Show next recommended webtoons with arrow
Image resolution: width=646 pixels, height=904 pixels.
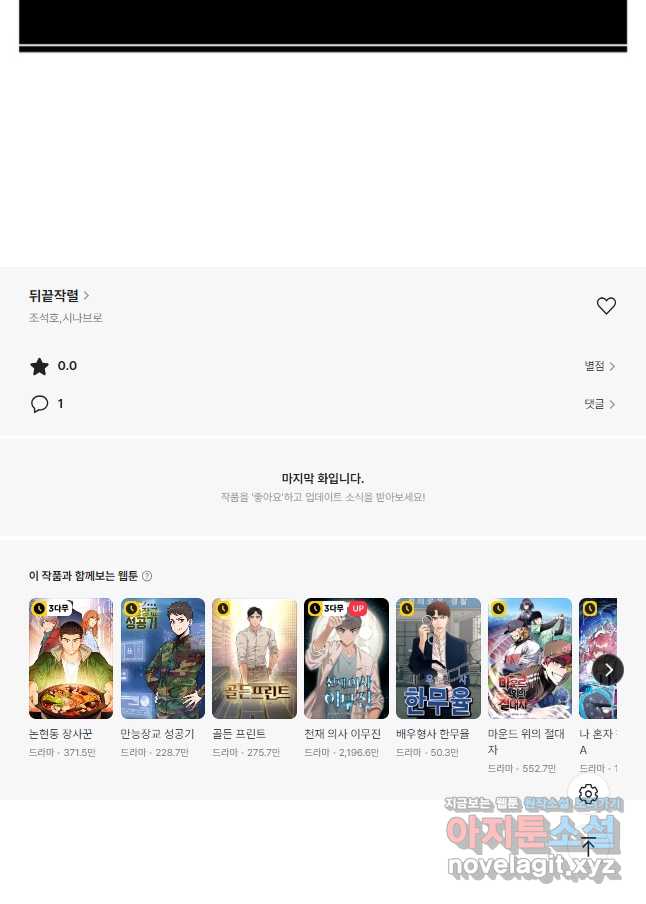pyautogui.click(x=608, y=670)
